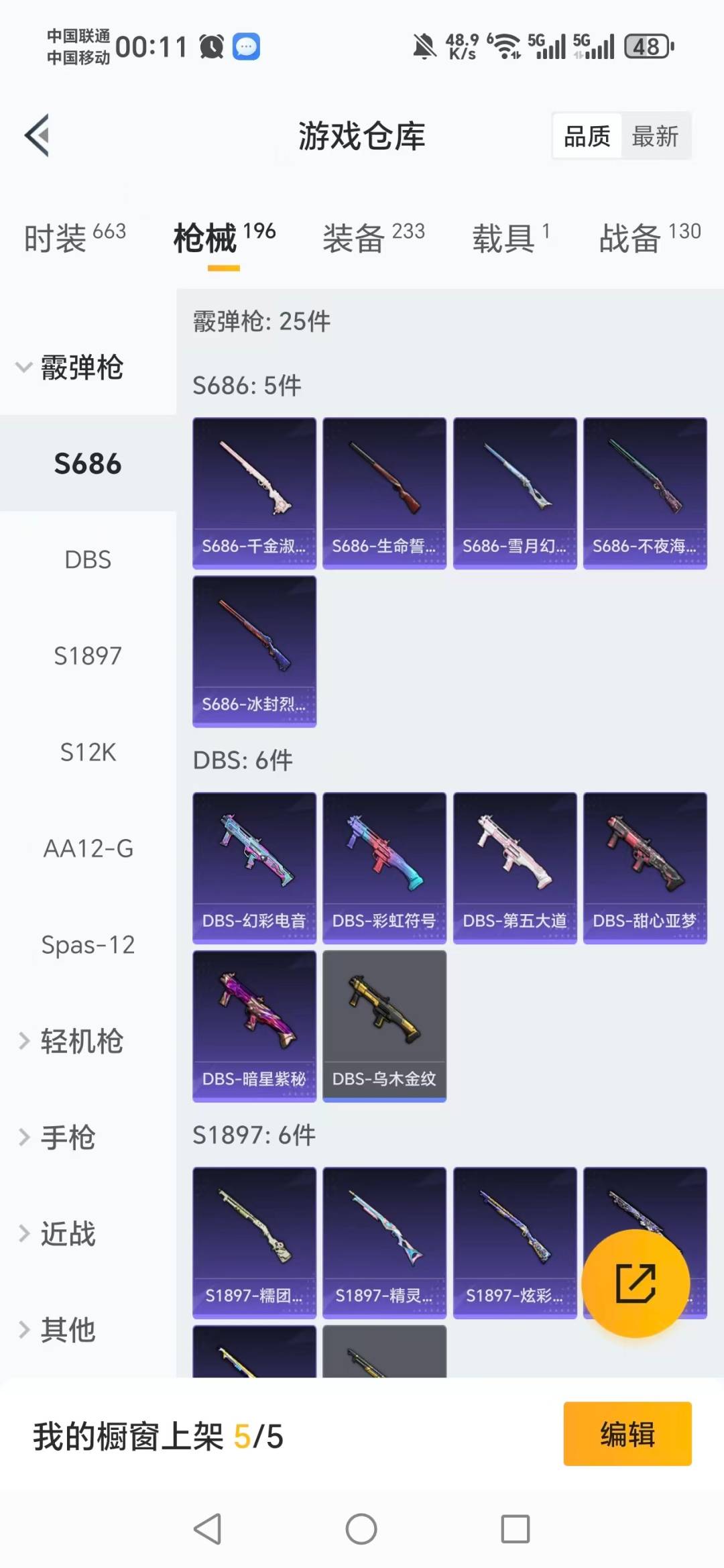View the DBS-乌木金纹 skin tile
This screenshot has width=724, height=1568.
(384, 1026)
